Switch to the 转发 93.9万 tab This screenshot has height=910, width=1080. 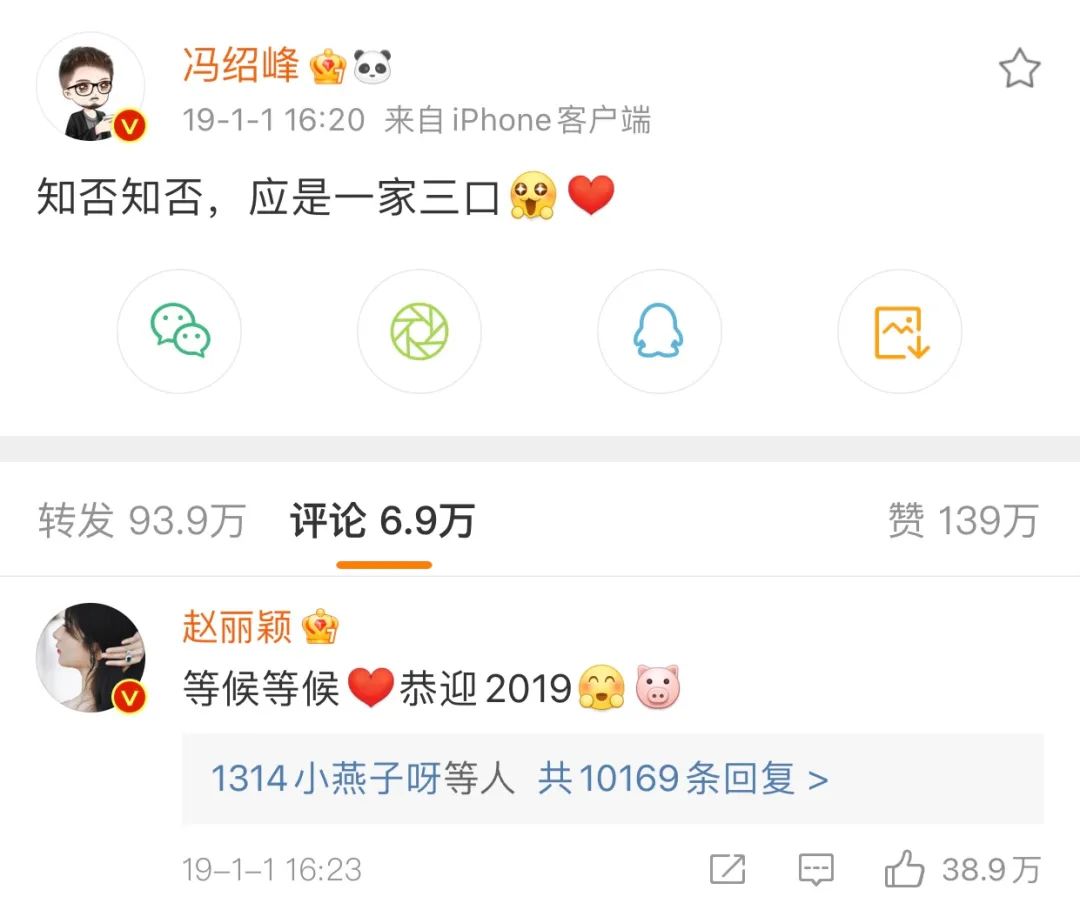click(x=141, y=520)
